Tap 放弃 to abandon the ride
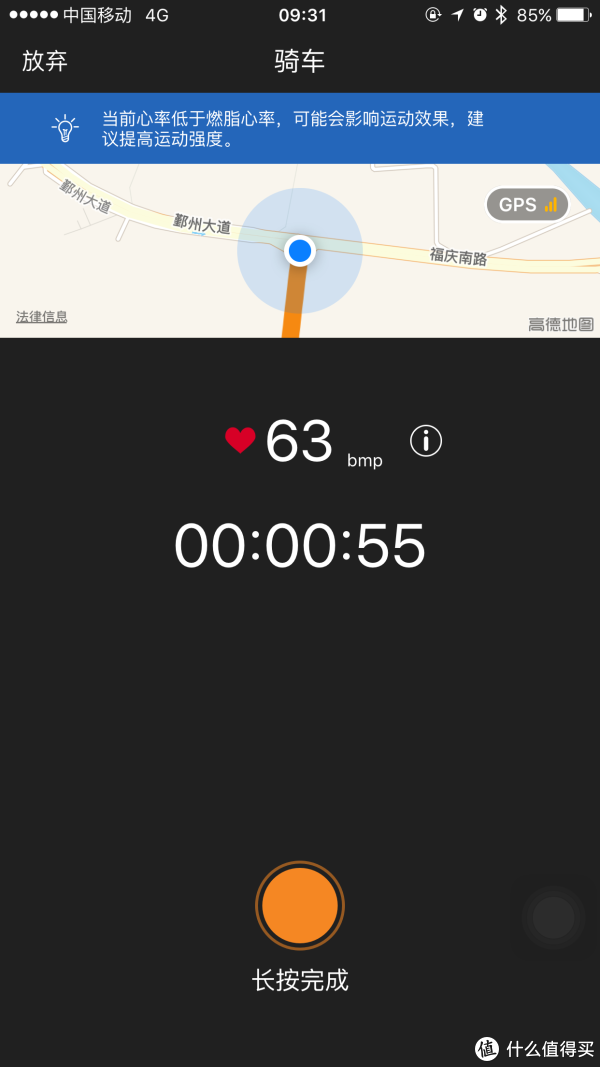 45,61
